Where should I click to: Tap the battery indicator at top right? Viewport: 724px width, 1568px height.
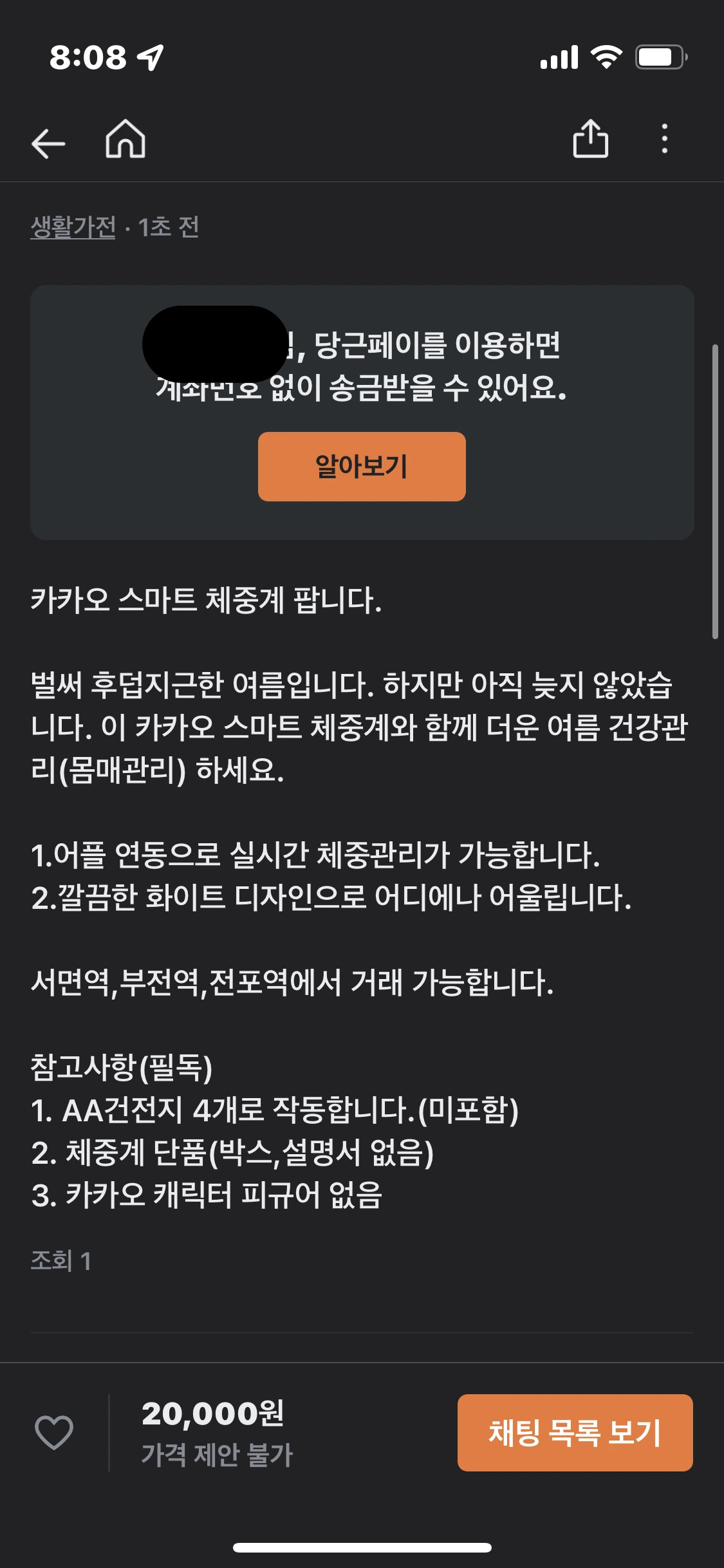[660, 57]
